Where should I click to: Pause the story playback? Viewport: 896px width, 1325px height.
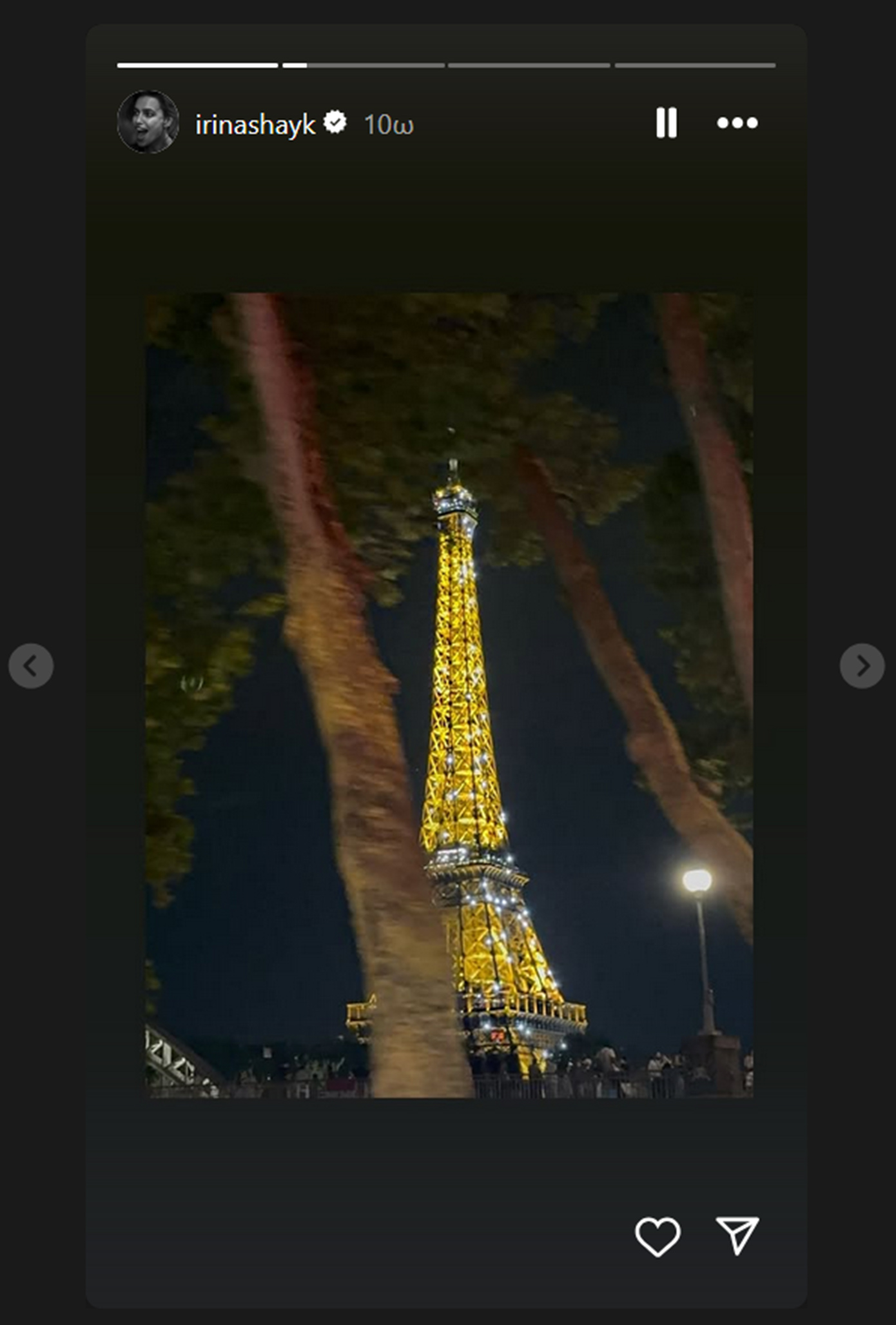[x=666, y=123]
